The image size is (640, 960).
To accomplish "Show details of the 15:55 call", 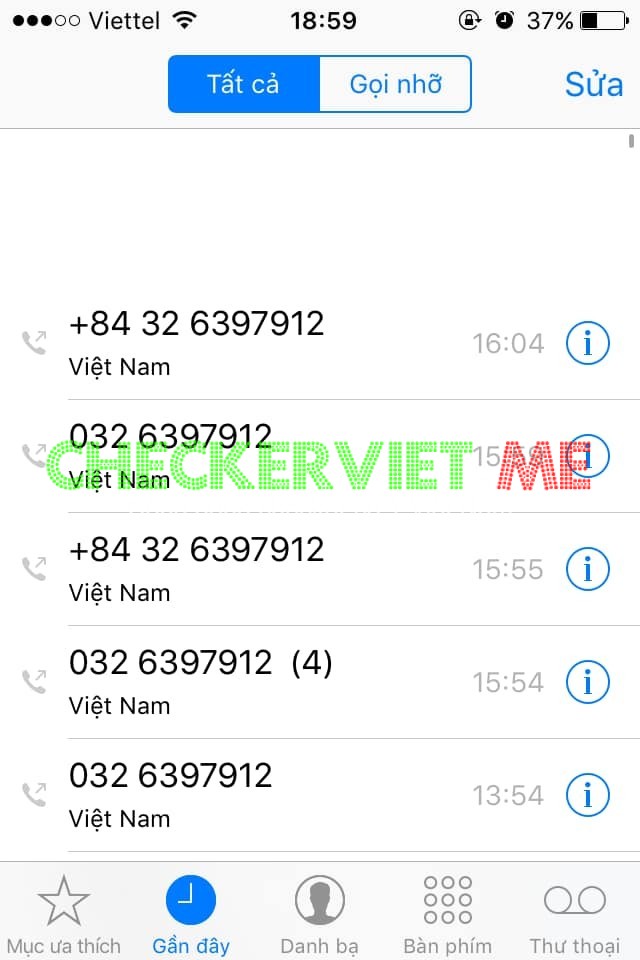I will click(x=587, y=569).
